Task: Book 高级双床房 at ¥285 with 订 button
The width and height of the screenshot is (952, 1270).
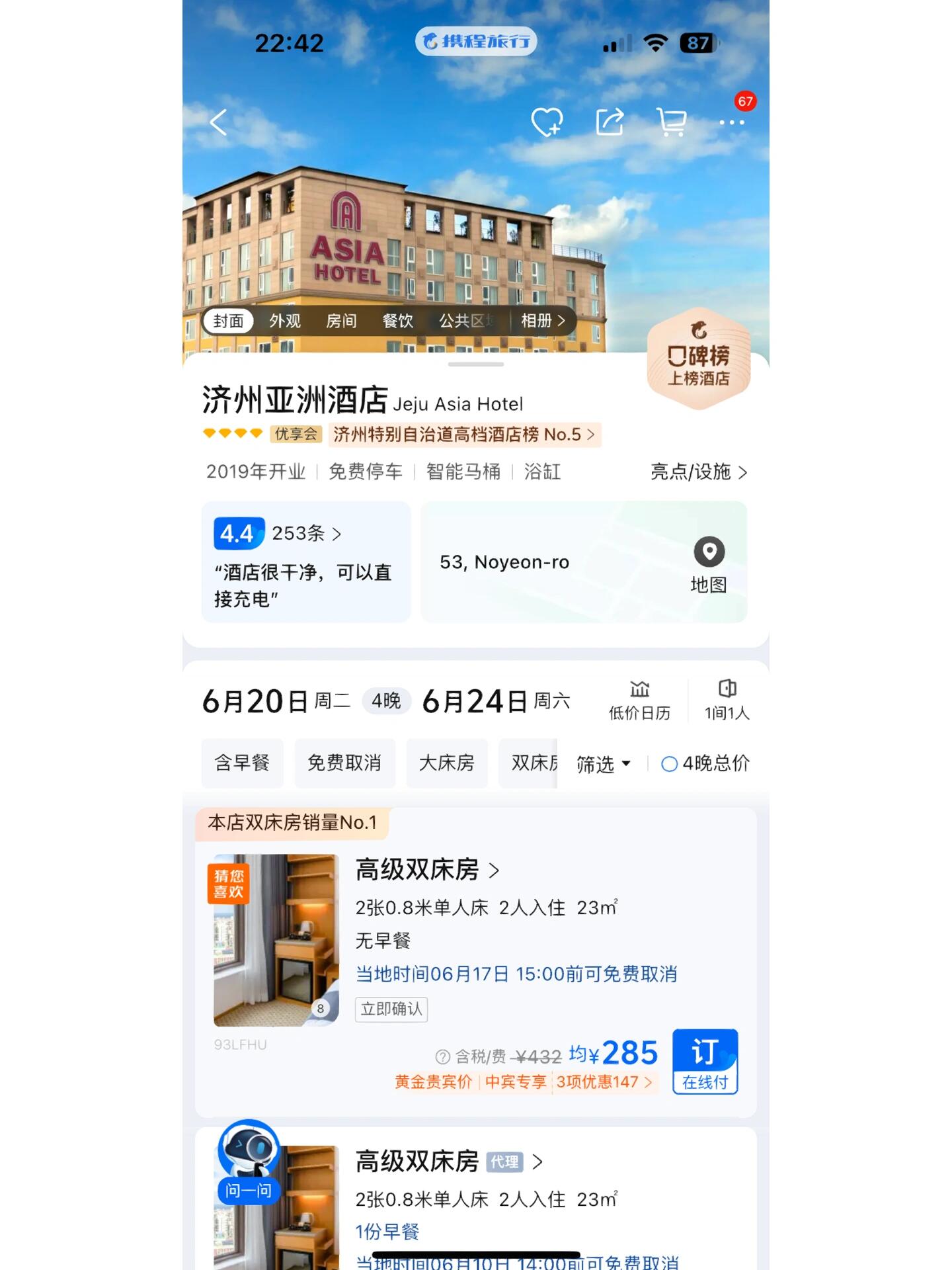Action: coord(705,1061)
